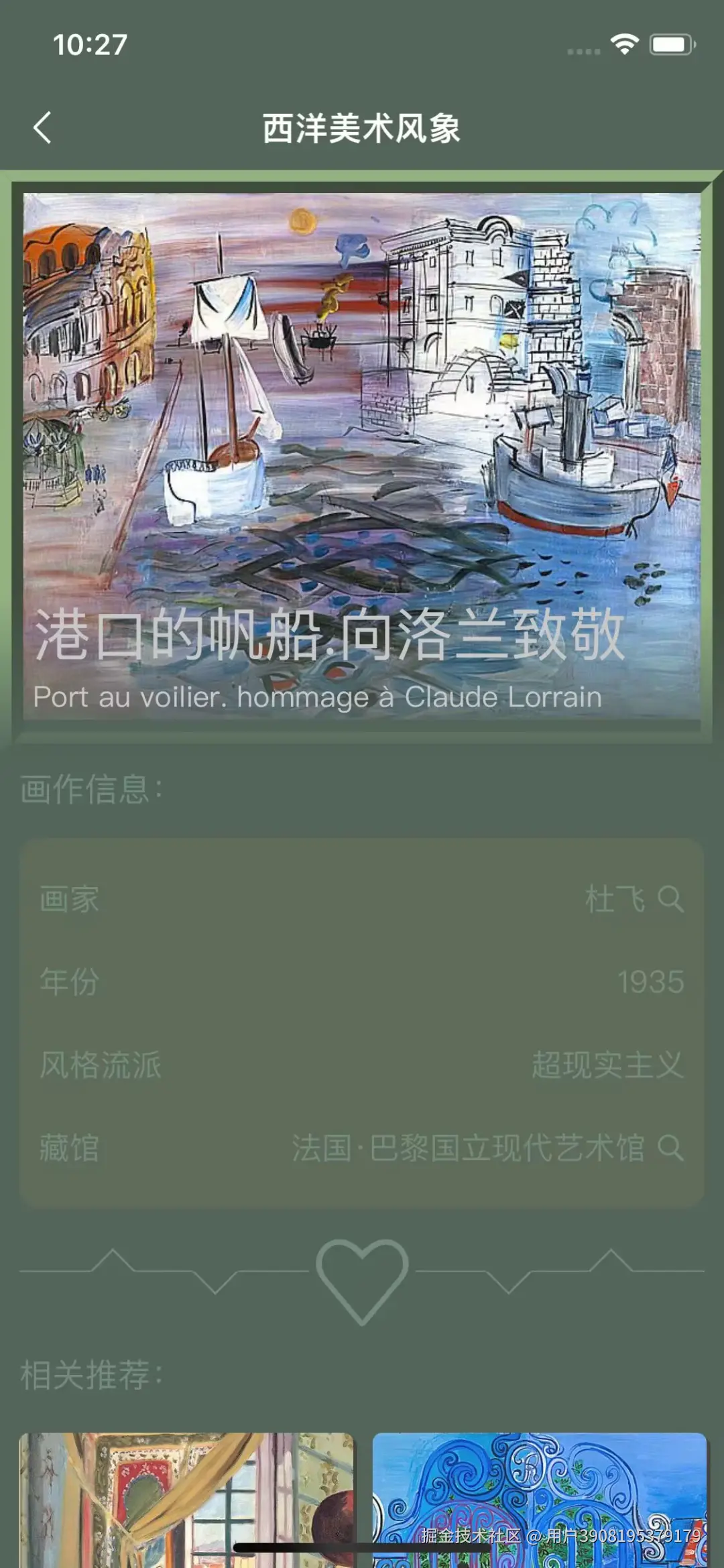Search the museum 巴黎国立现代艺术馆

click(x=670, y=1148)
